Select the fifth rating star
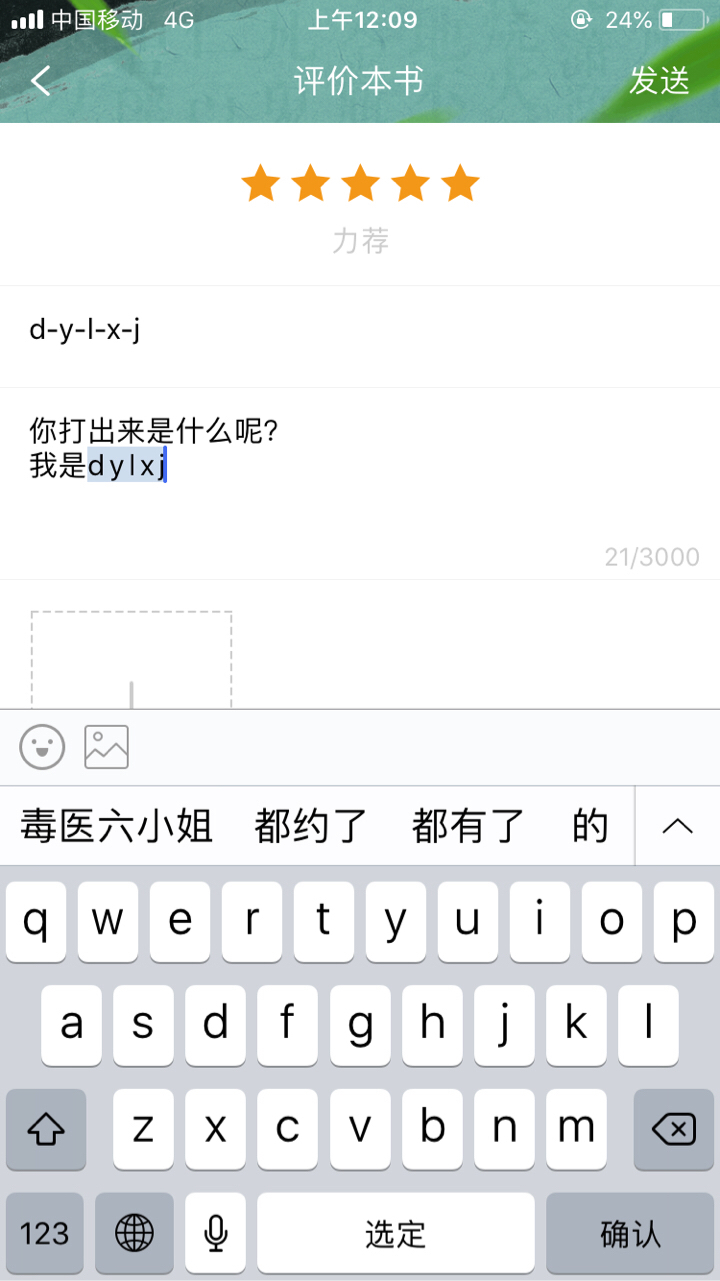This screenshot has width=720, height=1281. click(460, 184)
